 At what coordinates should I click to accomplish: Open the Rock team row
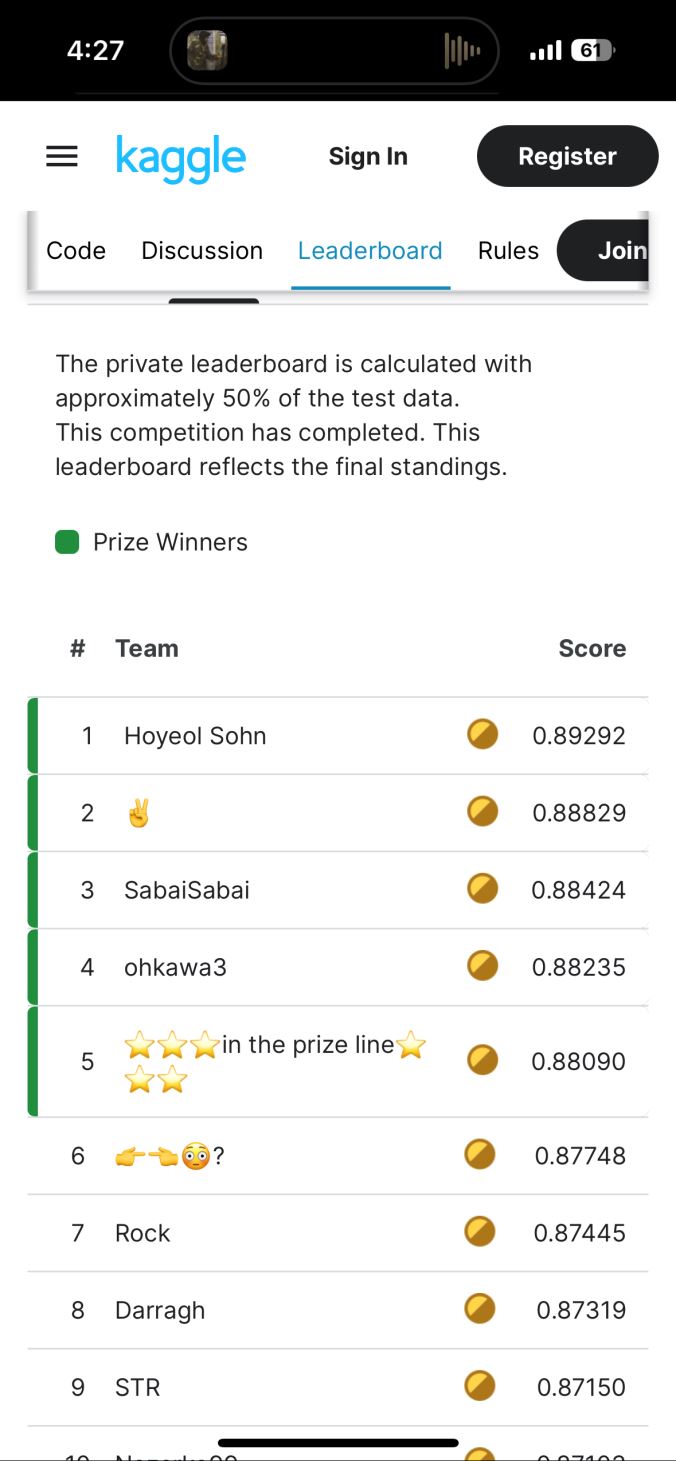(338, 1233)
